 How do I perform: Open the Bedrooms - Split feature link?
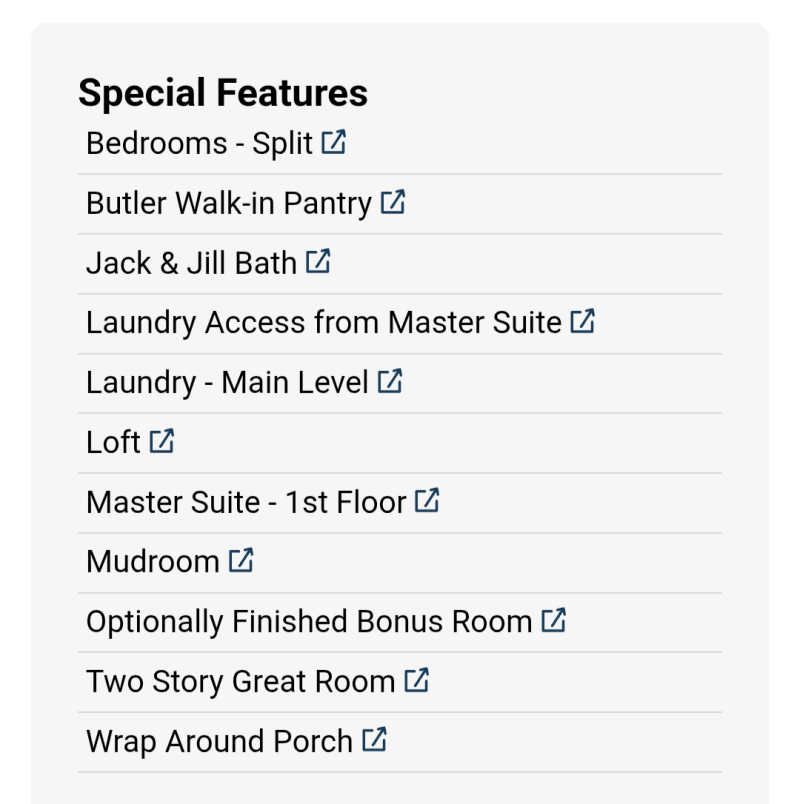(x=215, y=144)
